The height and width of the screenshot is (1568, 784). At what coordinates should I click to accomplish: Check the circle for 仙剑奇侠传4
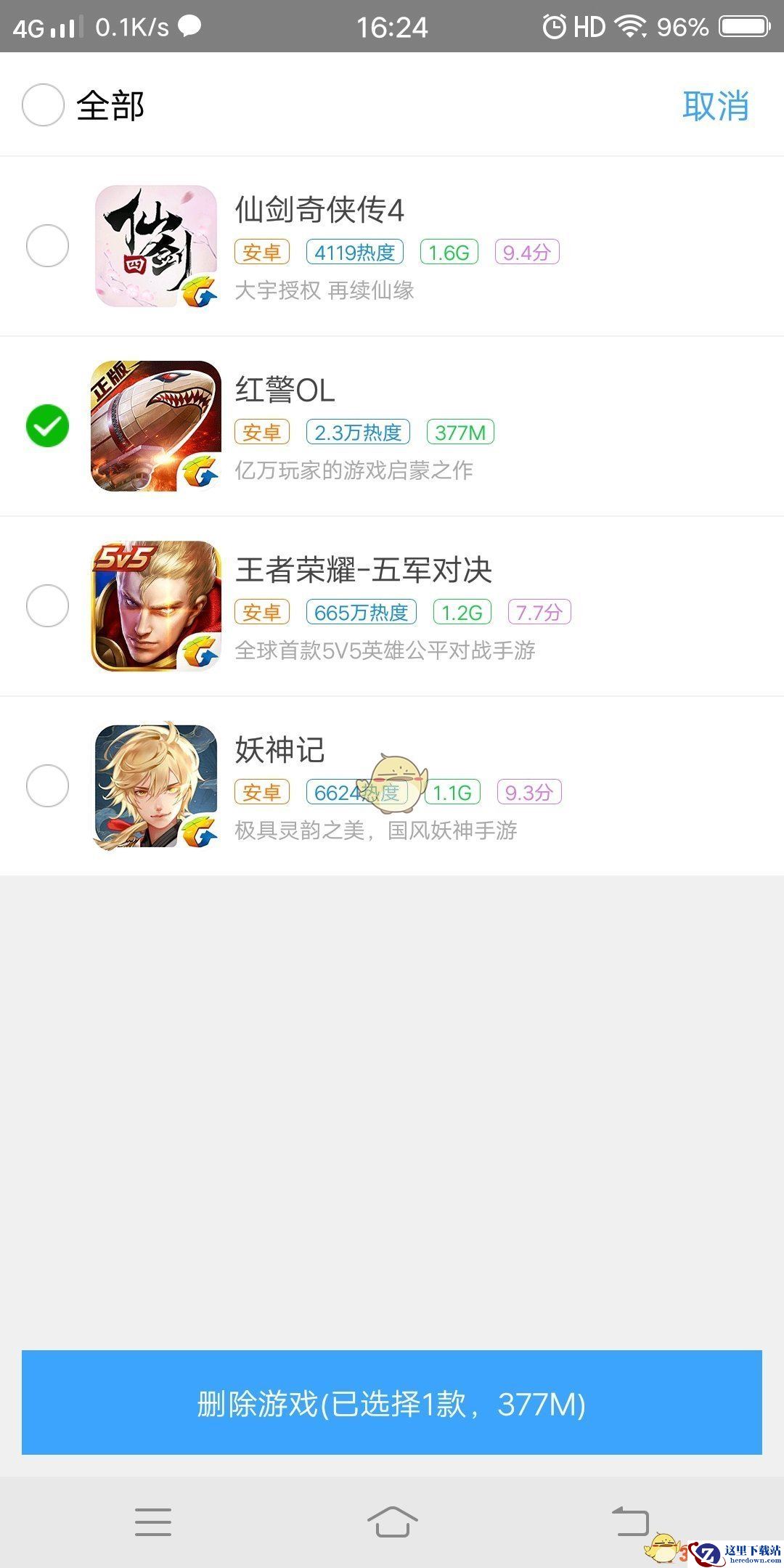point(47,245)
